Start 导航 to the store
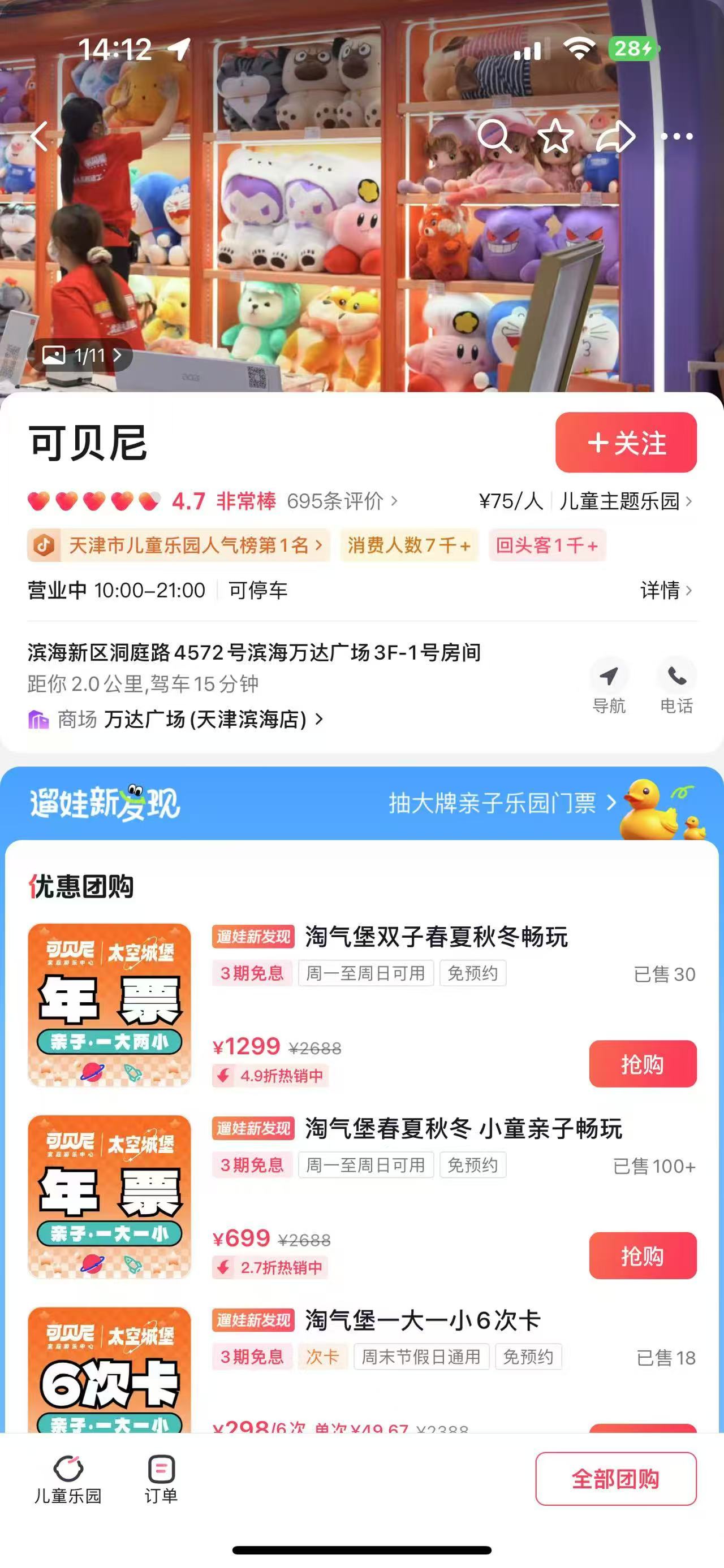The height and width of the screenshot is (1568, 724). point(608,686)
